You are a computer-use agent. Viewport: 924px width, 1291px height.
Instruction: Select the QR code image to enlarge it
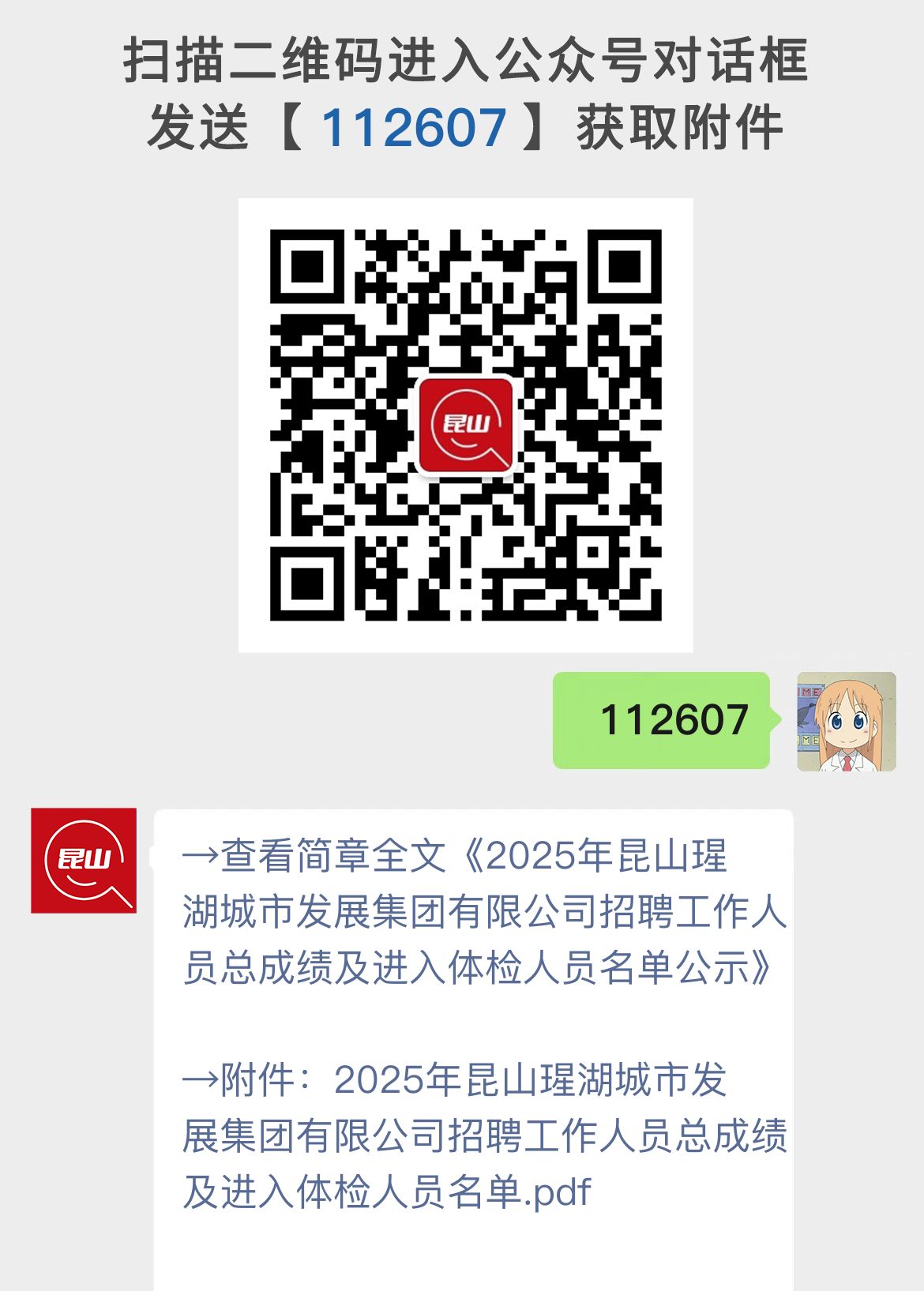pos(468,426)
